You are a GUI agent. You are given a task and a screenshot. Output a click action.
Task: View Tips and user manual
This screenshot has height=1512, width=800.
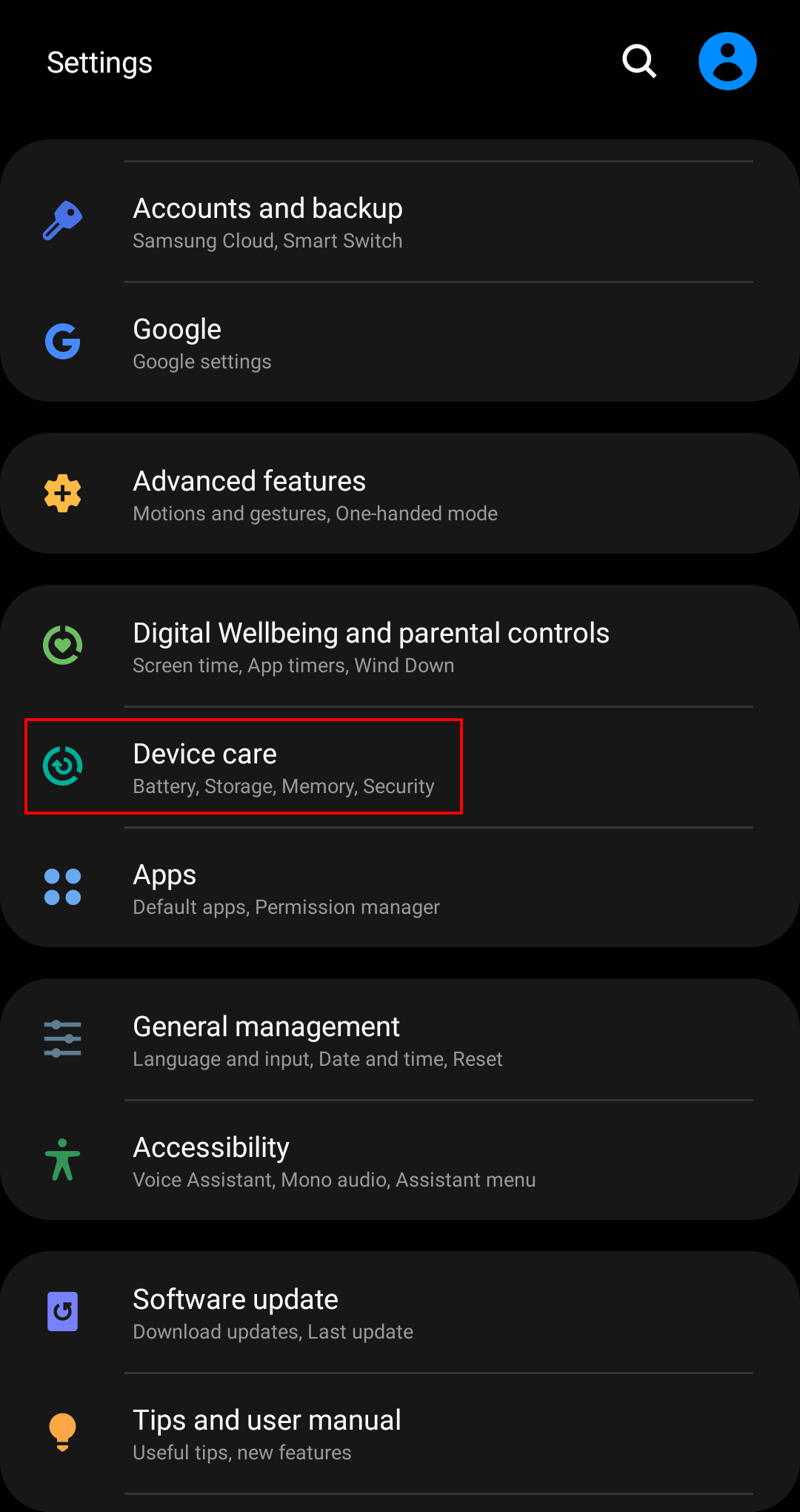coord(400,1434)
